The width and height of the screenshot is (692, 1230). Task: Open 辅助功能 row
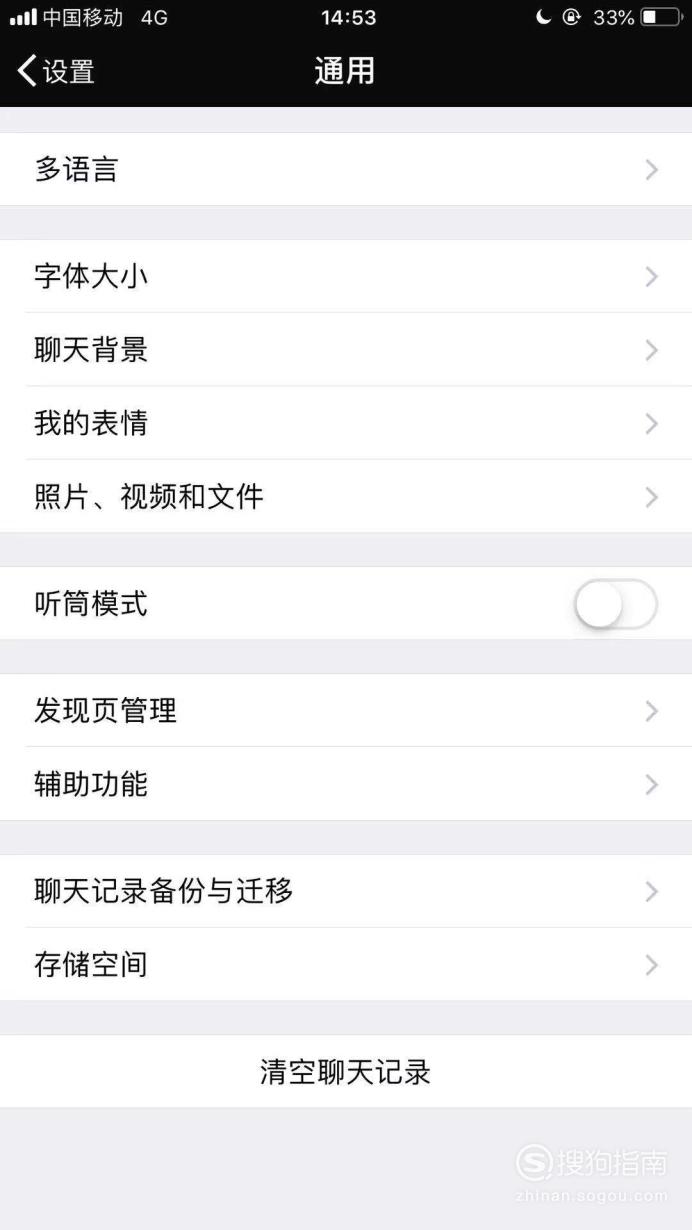click(x=346, y=784)
